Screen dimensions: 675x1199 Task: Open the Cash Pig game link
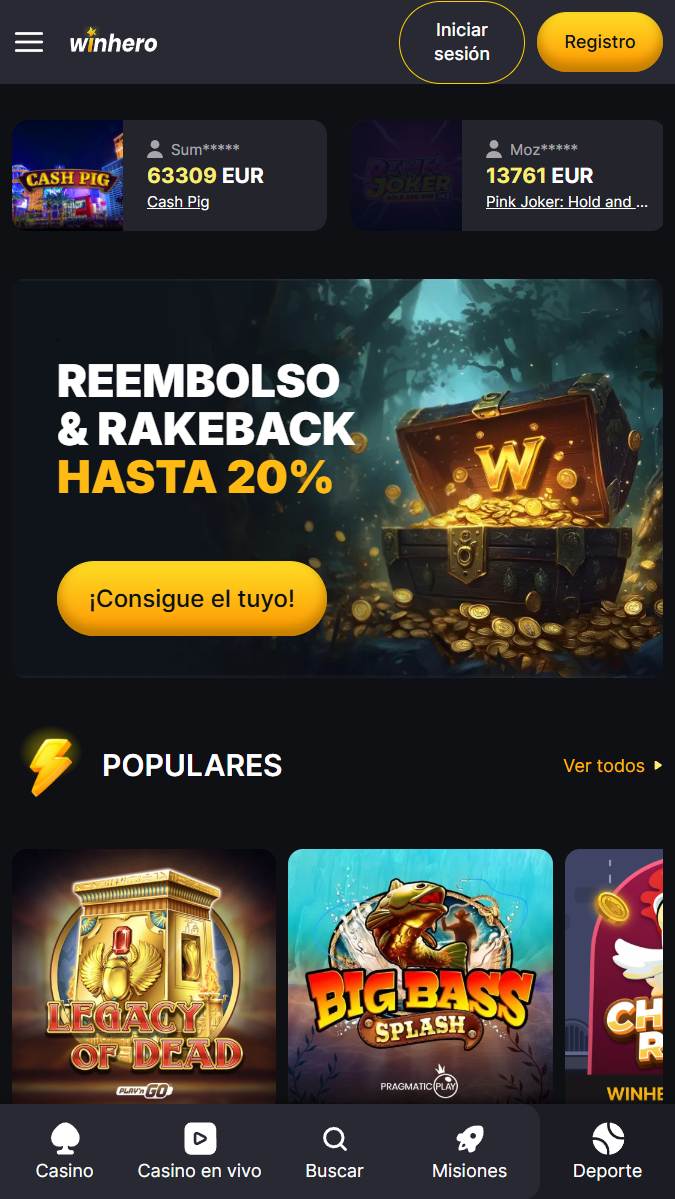click(x=178, y=202)
